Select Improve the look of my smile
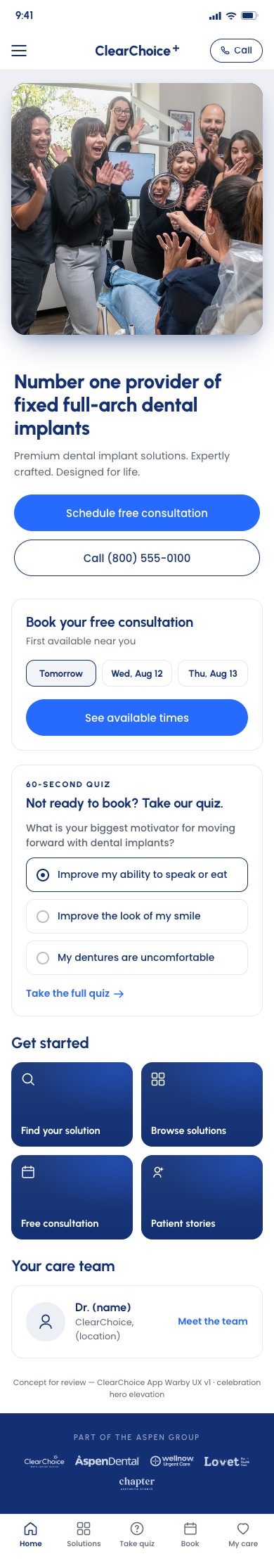Image resolution: width=274 pixels, height=1568 pixels. point(137,916)
